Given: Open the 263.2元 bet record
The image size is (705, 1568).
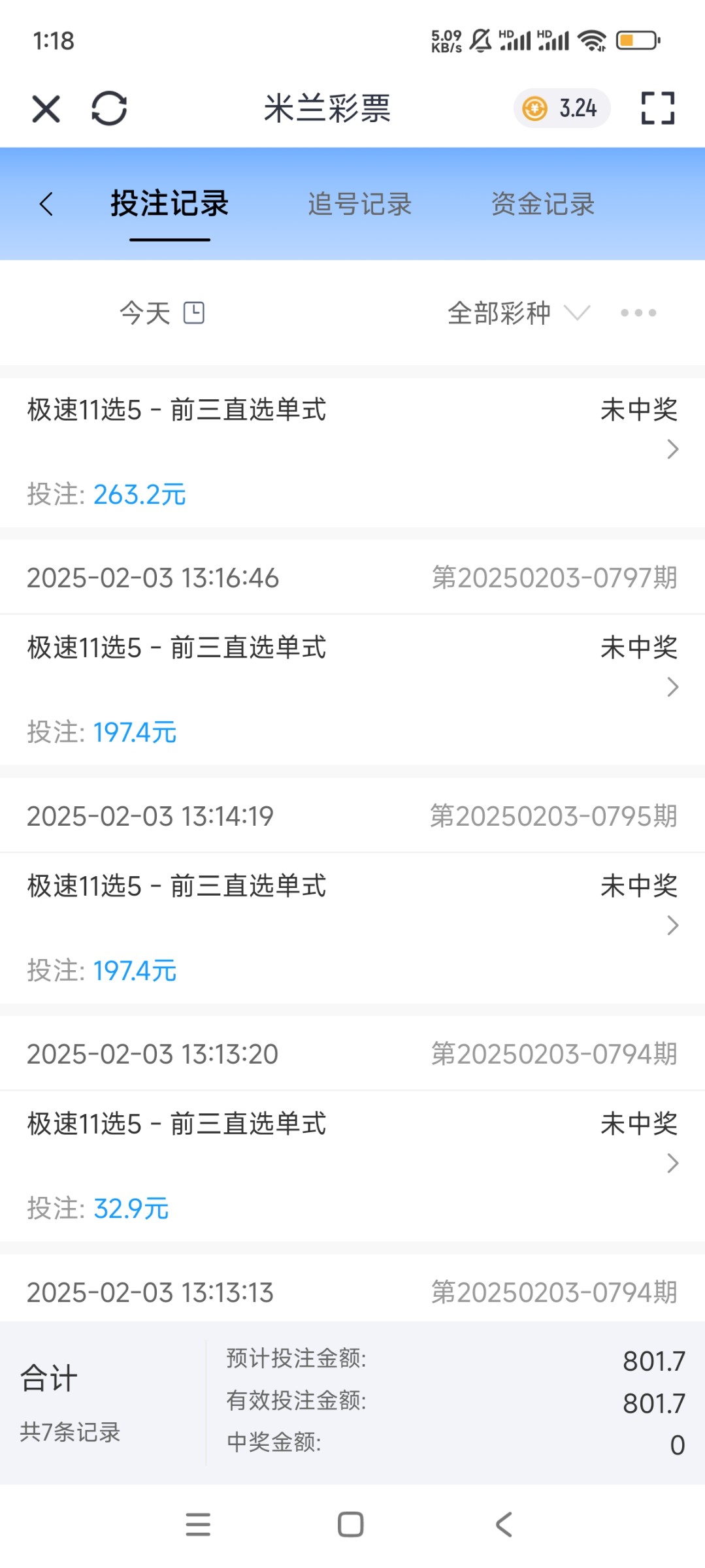Looking at the screenshot, I should pyautogui.click(x=352, y=451).
